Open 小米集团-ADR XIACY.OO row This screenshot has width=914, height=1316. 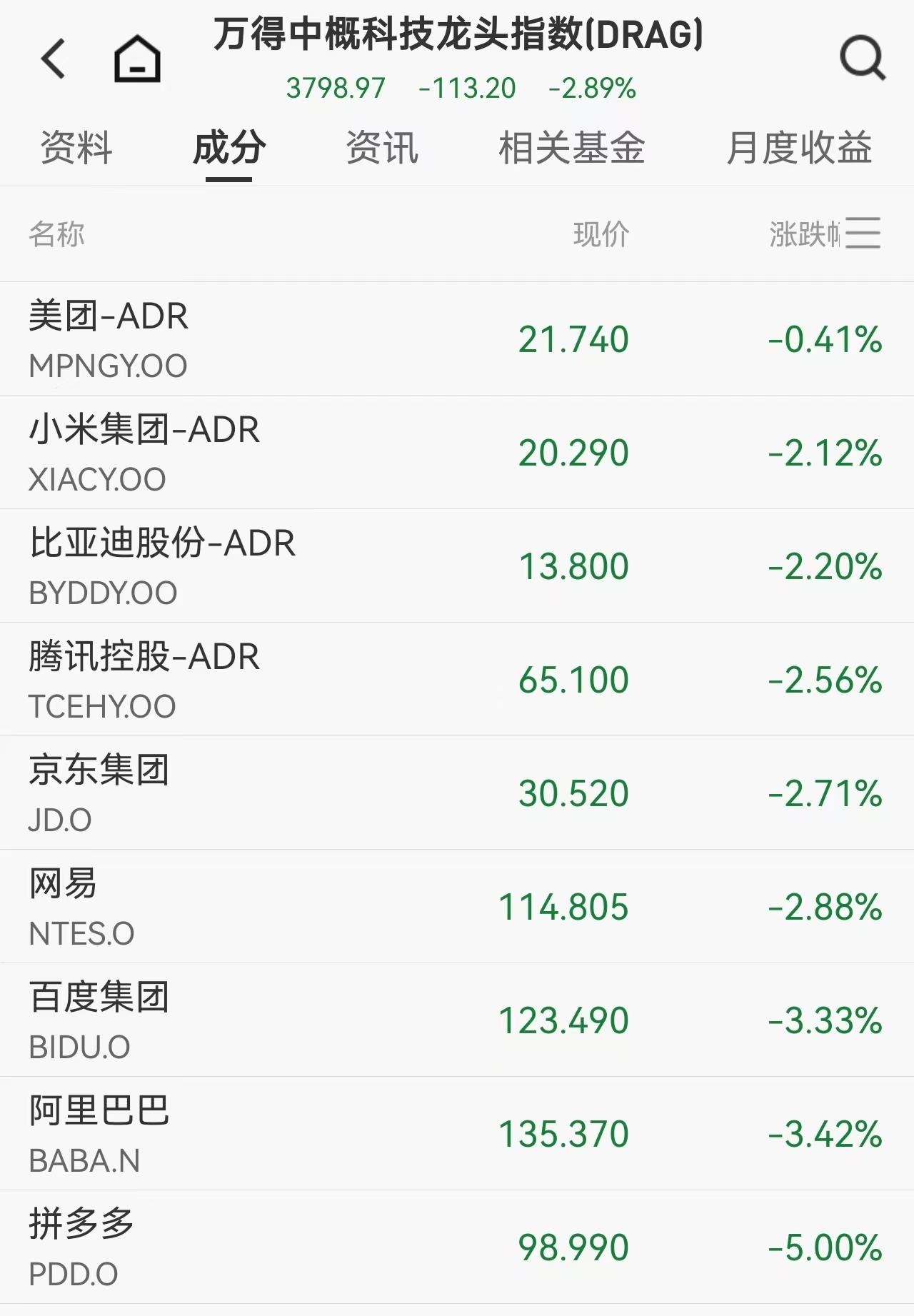[x=457, y=452]
